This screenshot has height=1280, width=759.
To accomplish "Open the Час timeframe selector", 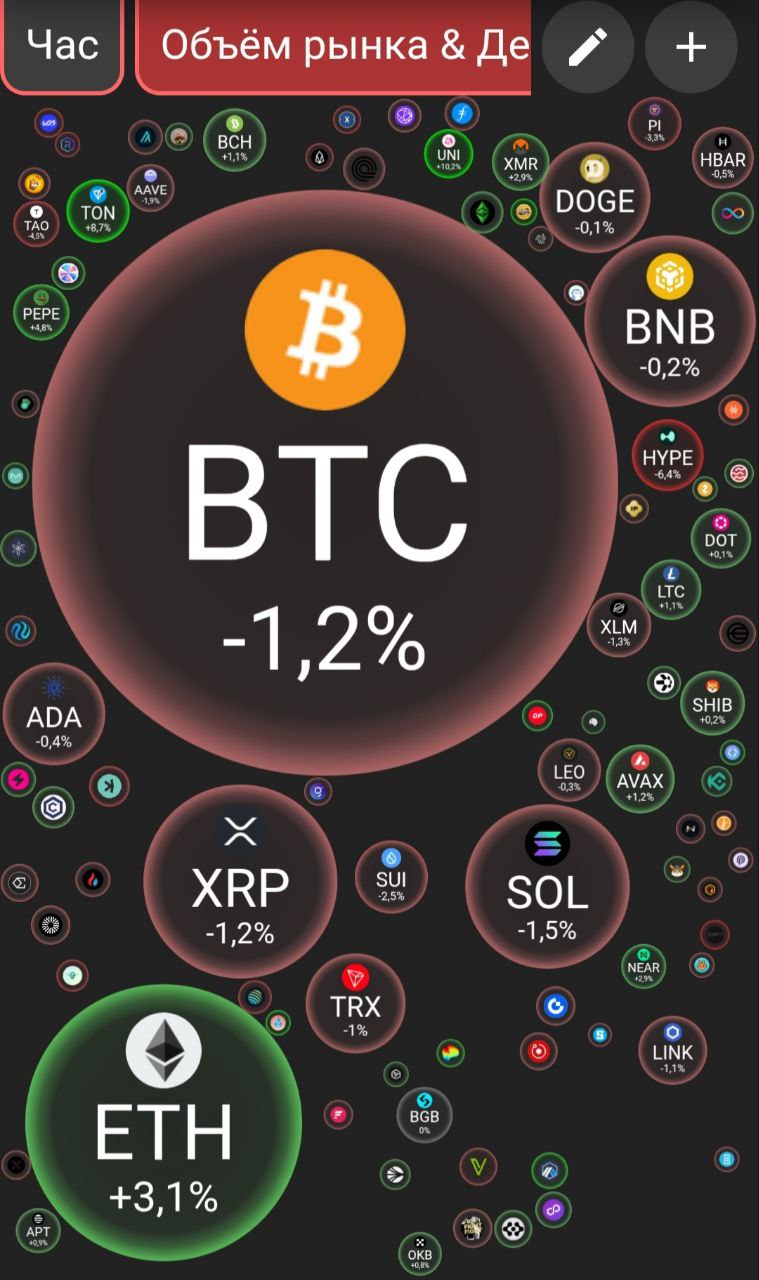I will coord(62,45).
